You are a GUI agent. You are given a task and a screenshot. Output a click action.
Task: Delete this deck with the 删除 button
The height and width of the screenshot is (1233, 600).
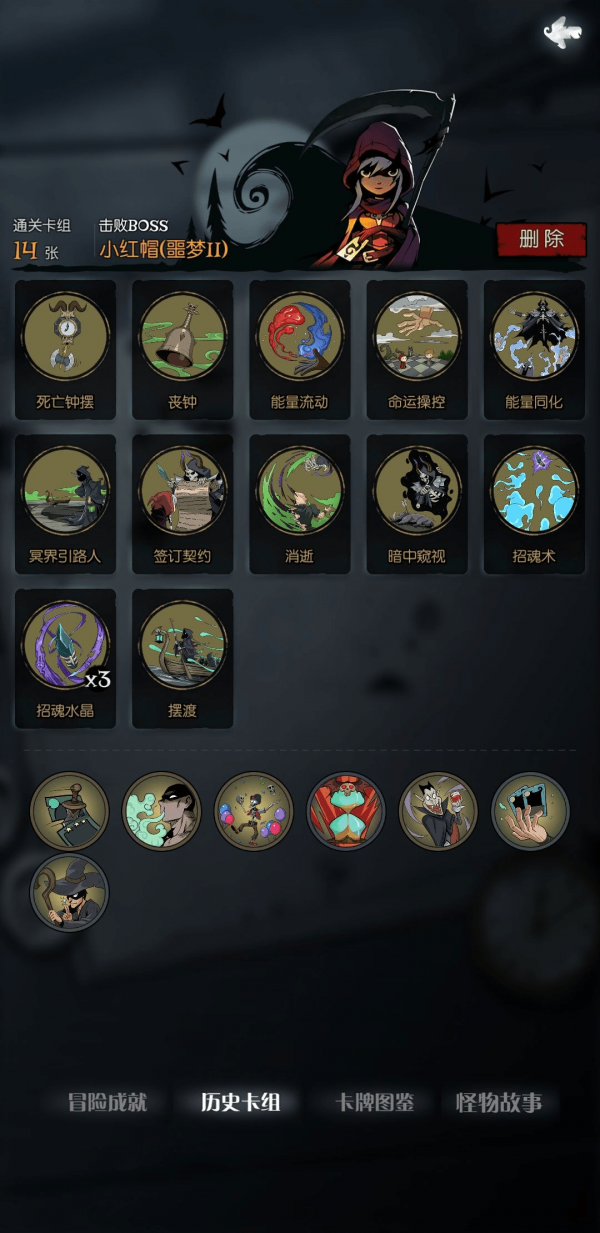(x=541, y=239)
